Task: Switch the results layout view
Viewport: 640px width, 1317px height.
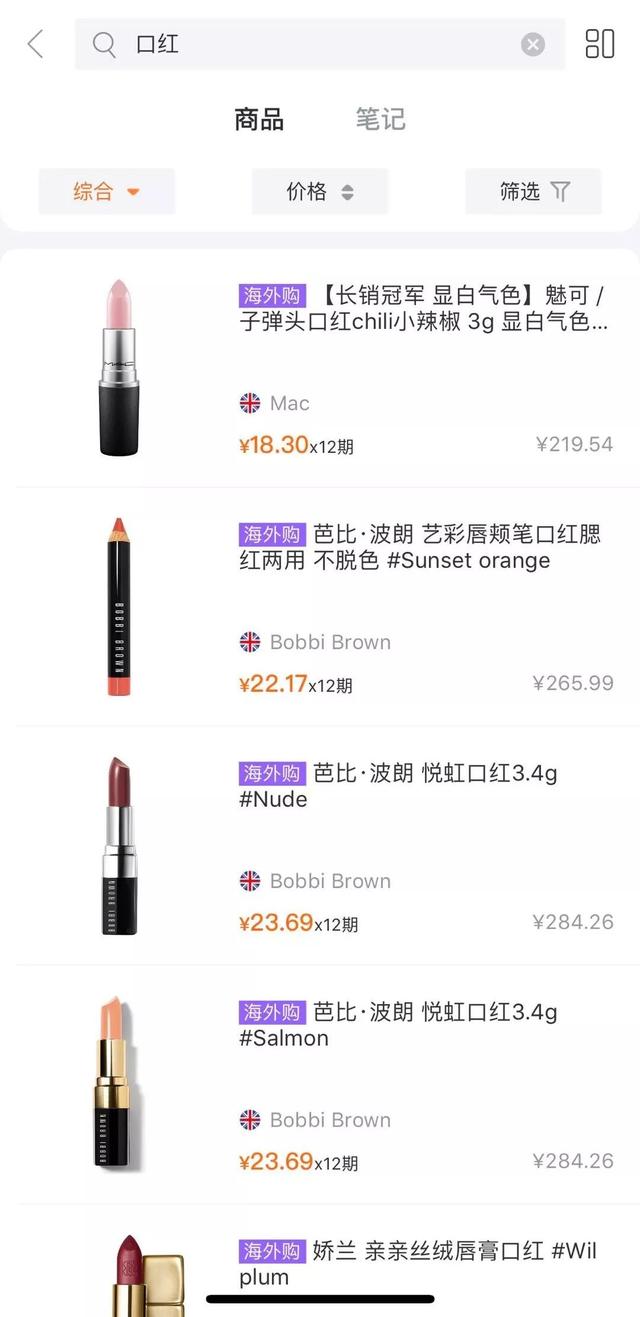Action: [600, 44]
